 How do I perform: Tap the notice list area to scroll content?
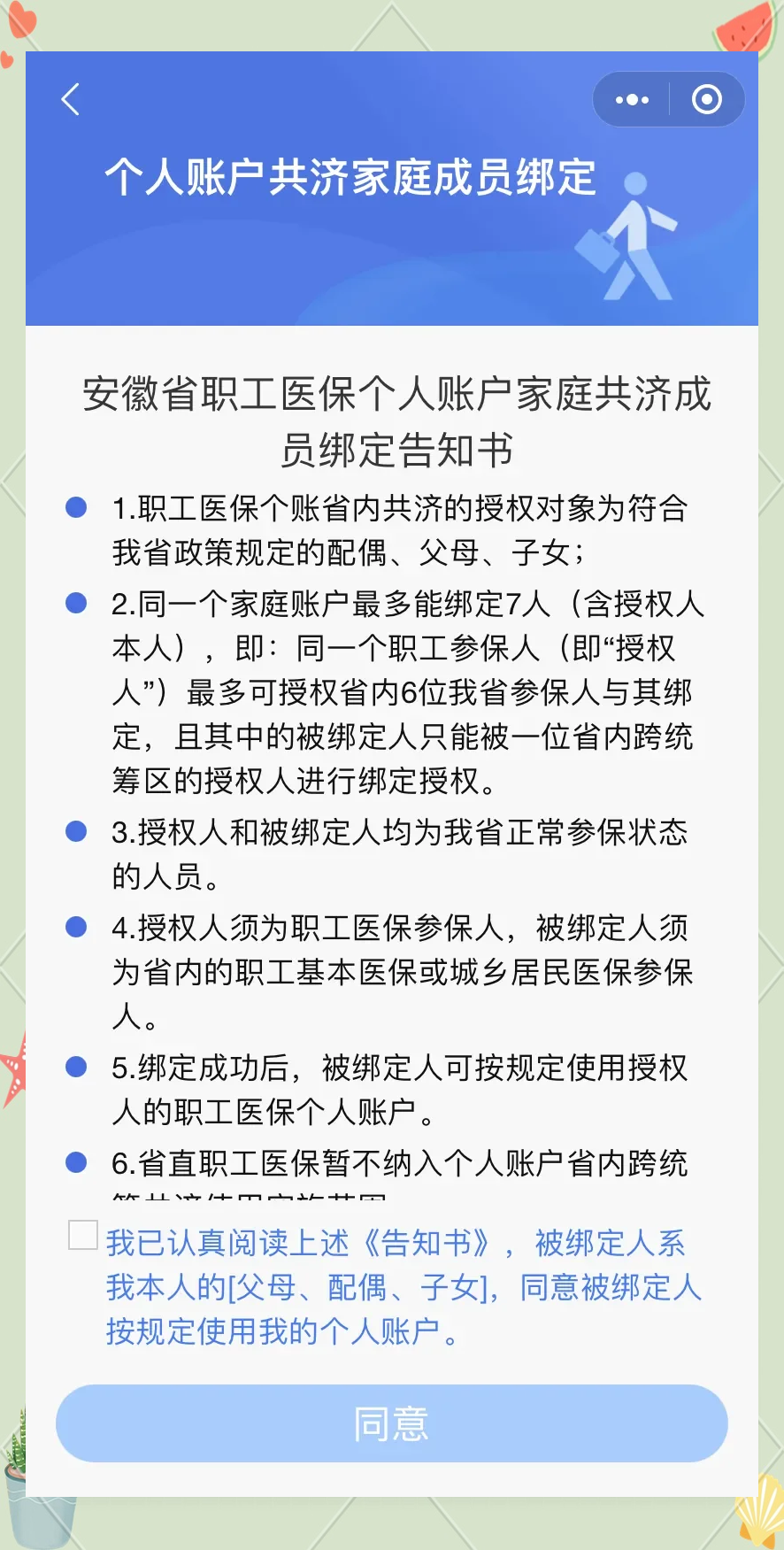pos(392,841)
